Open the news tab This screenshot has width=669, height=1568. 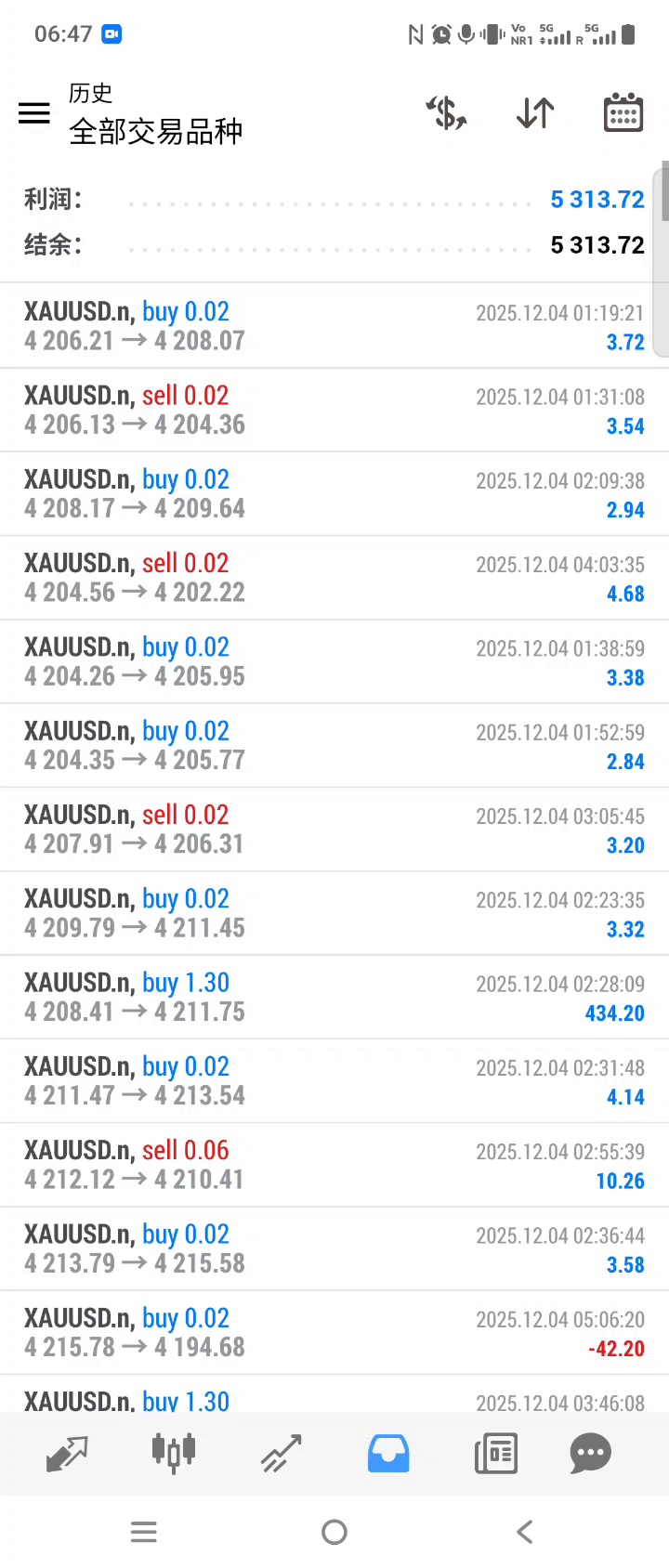tap(495, 1454)
